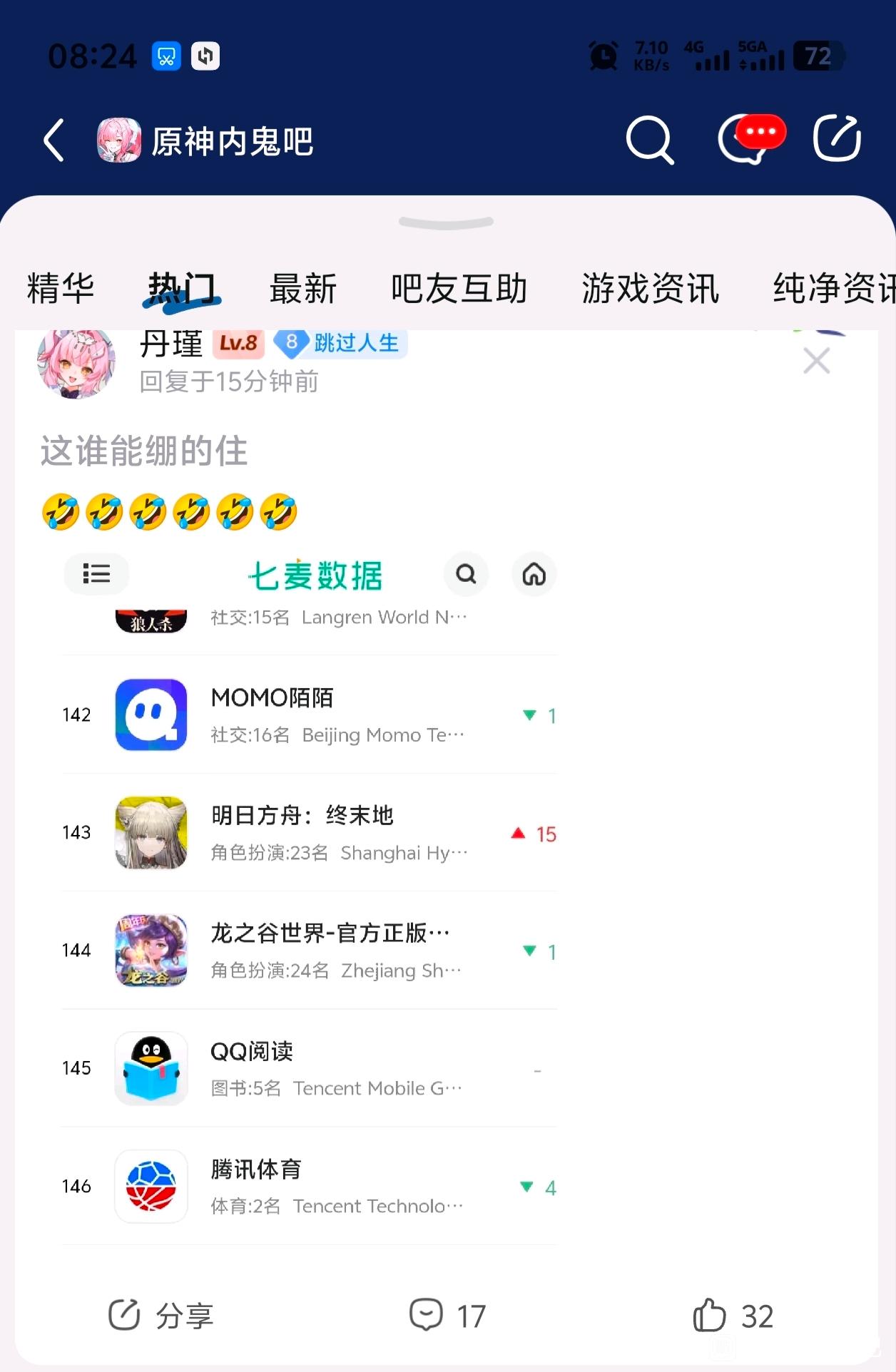The width and height of the screenshot is (896, 1372).
Task: Open the post text 这谁能绷的住
Action: pos(144,451)
